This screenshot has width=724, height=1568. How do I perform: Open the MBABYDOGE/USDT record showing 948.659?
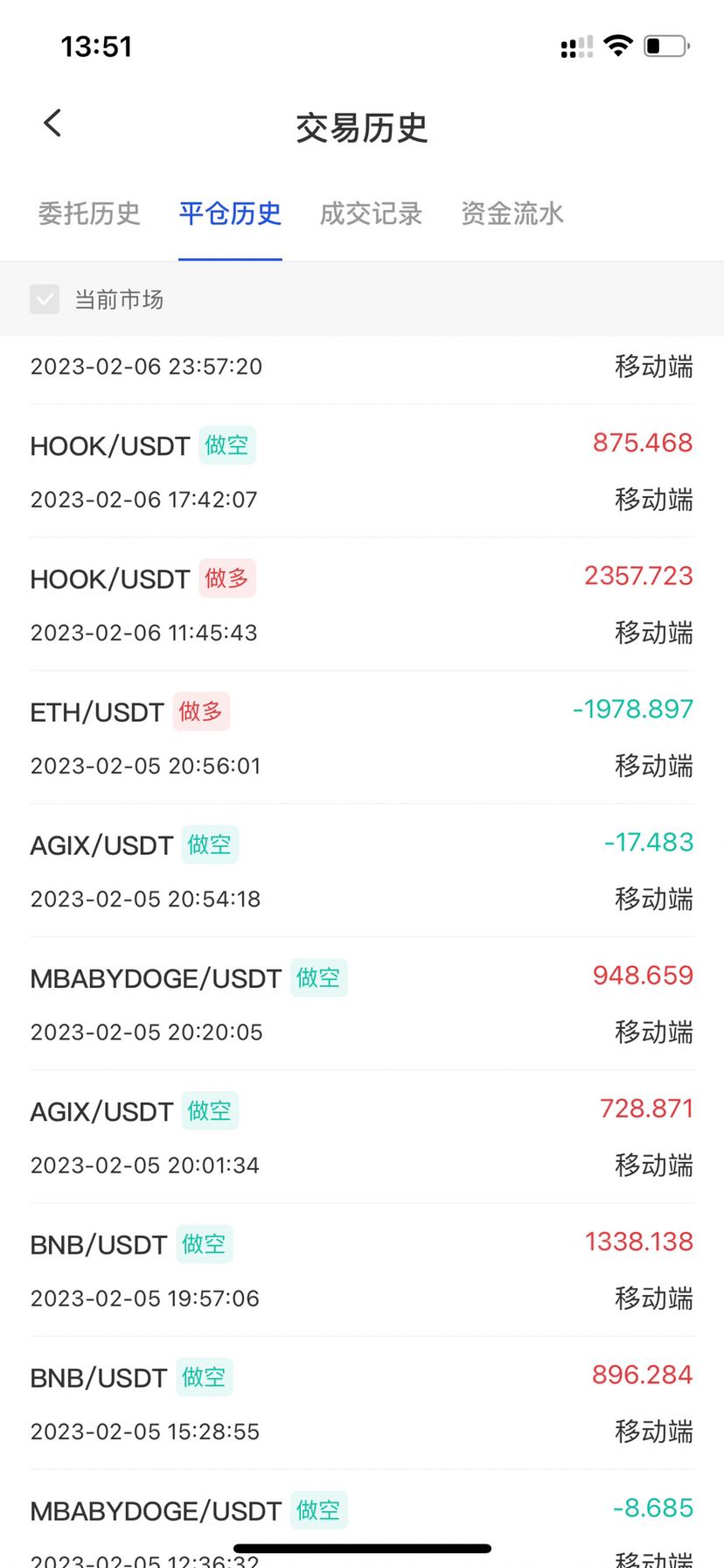click(362, 1004)
